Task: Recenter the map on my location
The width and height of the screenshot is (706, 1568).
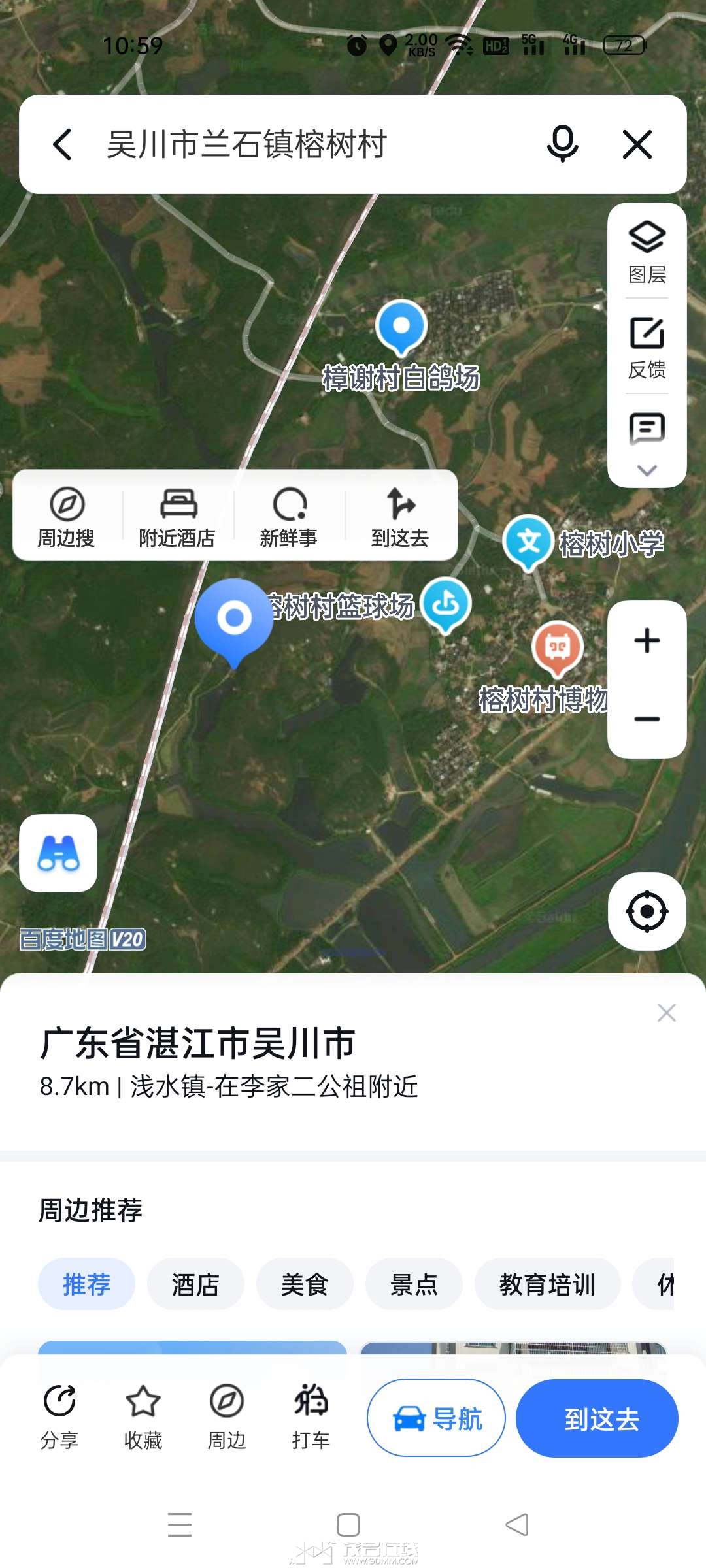Action: tap(647, 911)
